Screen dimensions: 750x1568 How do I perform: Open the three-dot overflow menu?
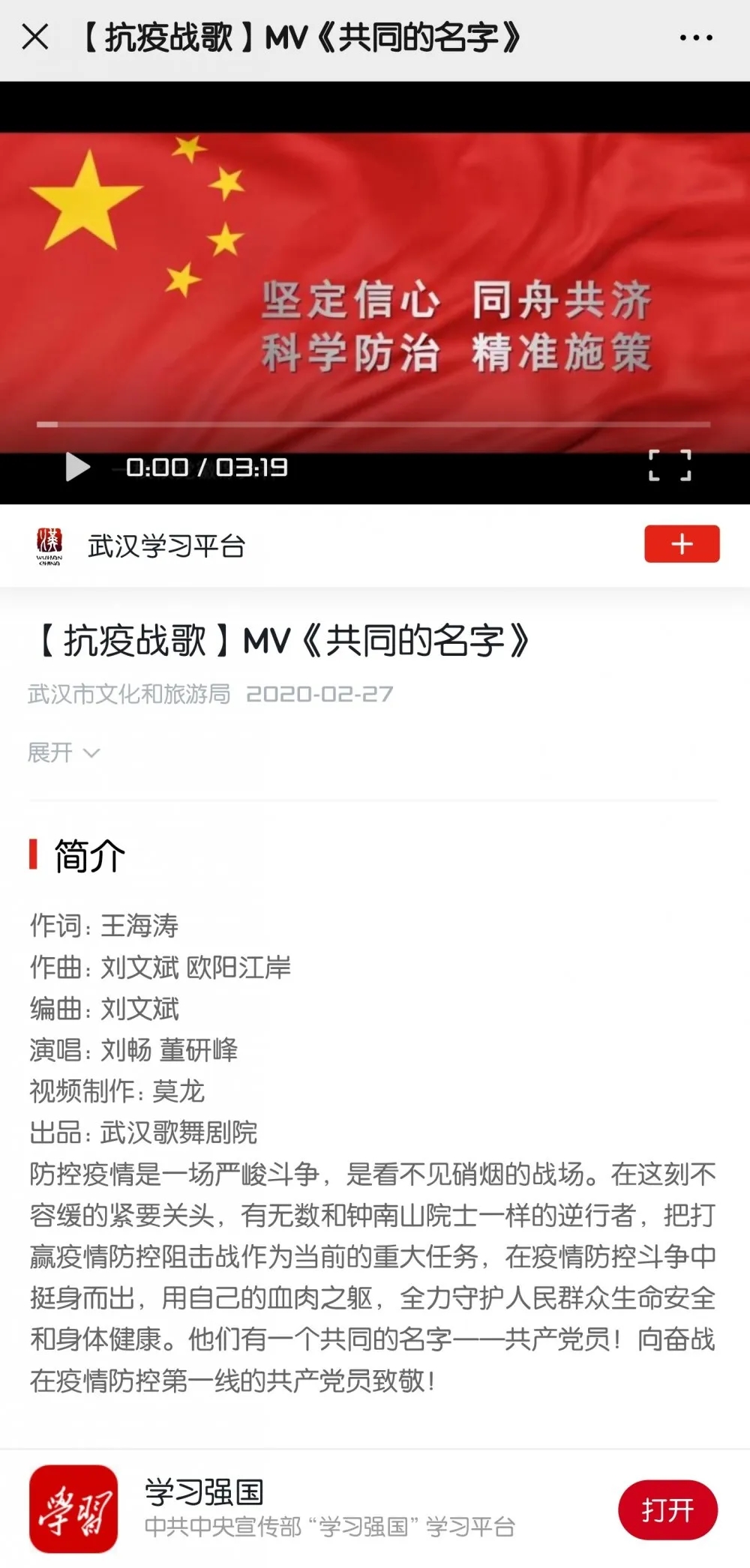[696, 37]
